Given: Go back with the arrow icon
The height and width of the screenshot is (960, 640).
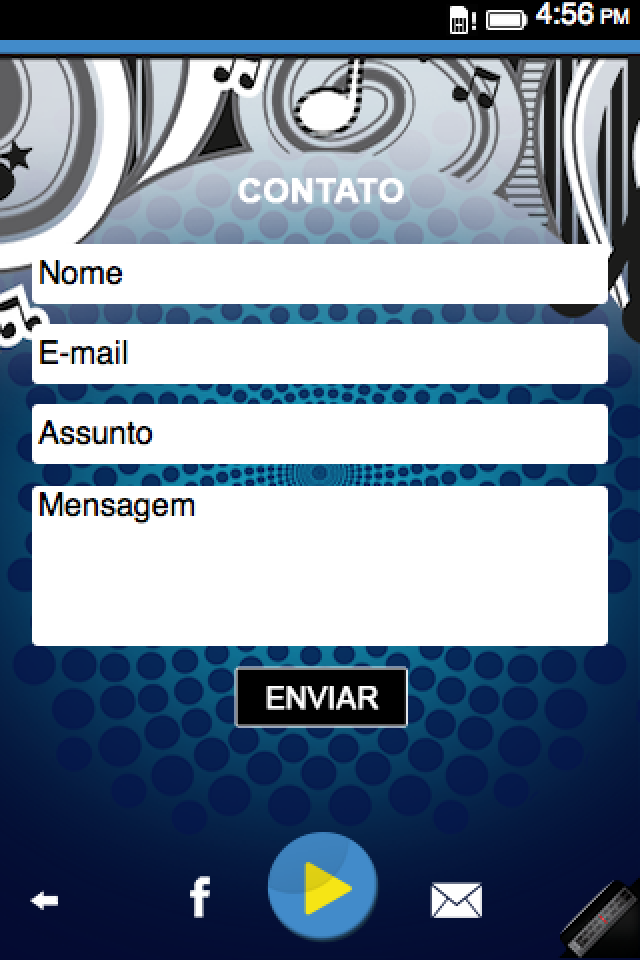Looking at the screenshot, I should coord(44,901).
